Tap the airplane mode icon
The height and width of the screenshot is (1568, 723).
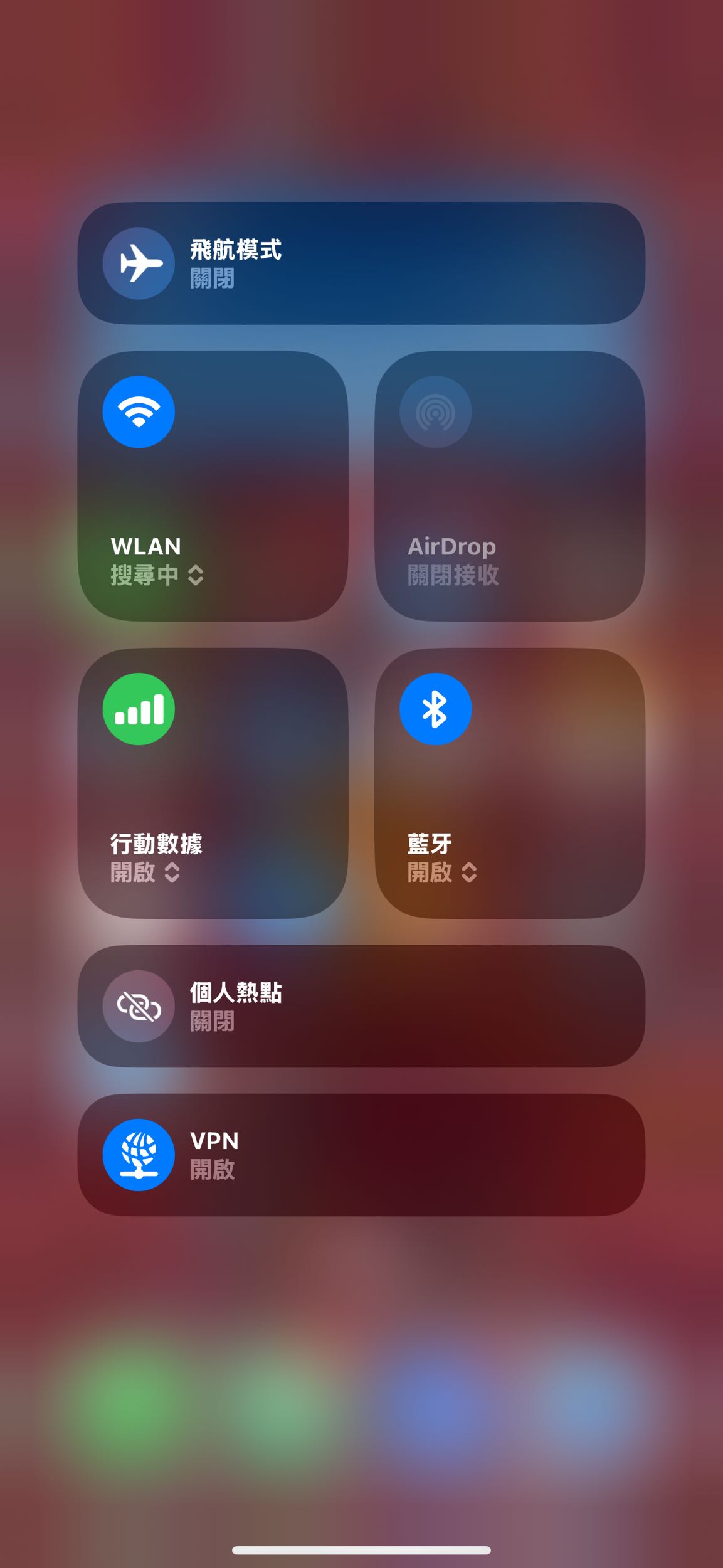click(139, 263)
